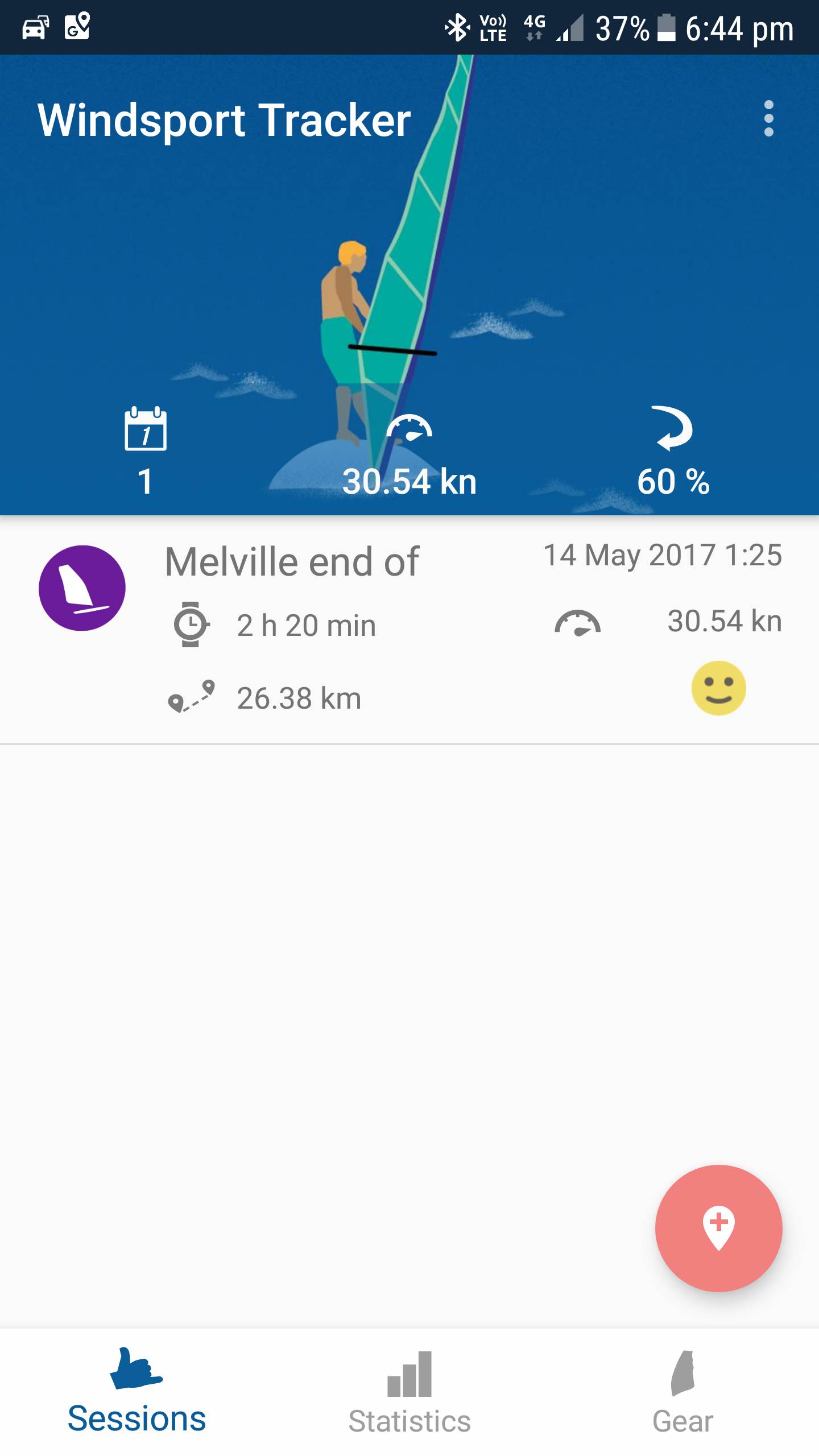
Task: Open the overflow menu
Action: (769, 119)
